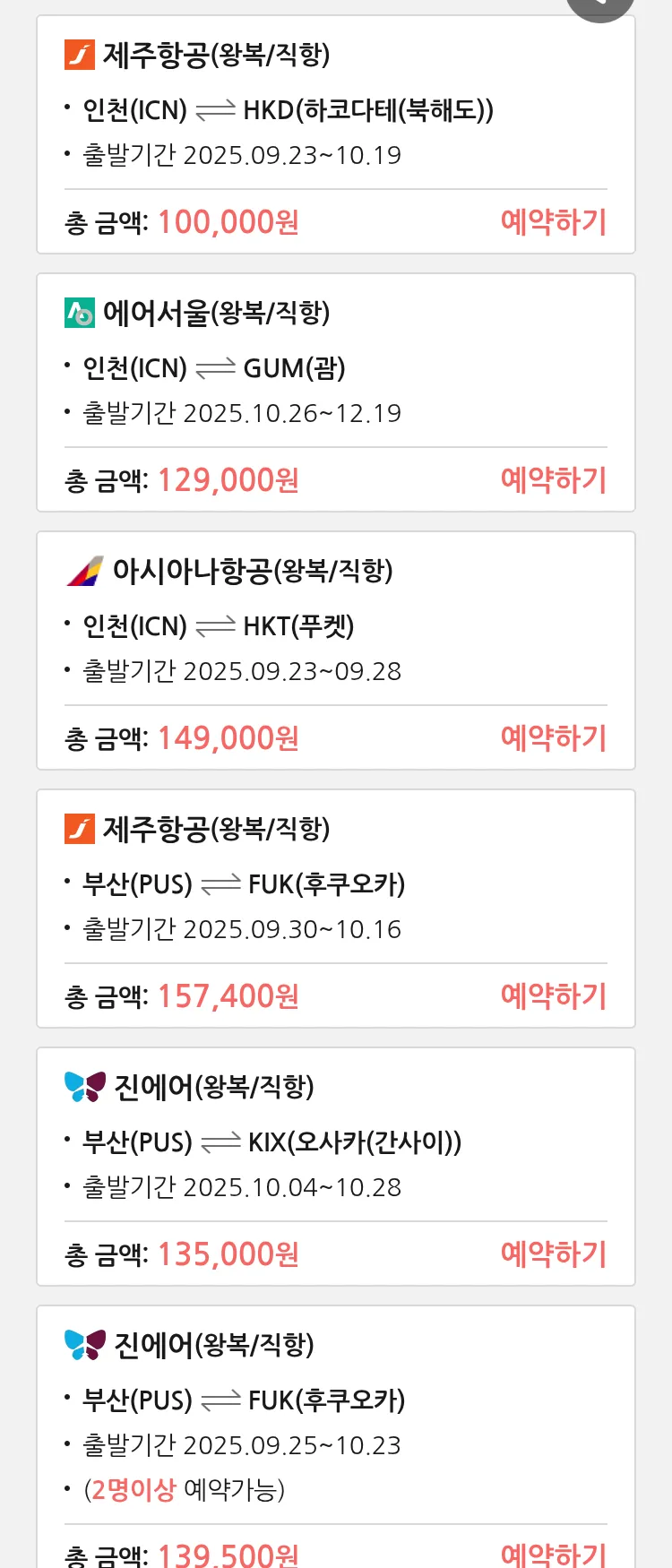Viewport: 672px width, 1568px height.
Task: Click 예약하기 on the Hakodate flight deal
Action: click(554, 221)
